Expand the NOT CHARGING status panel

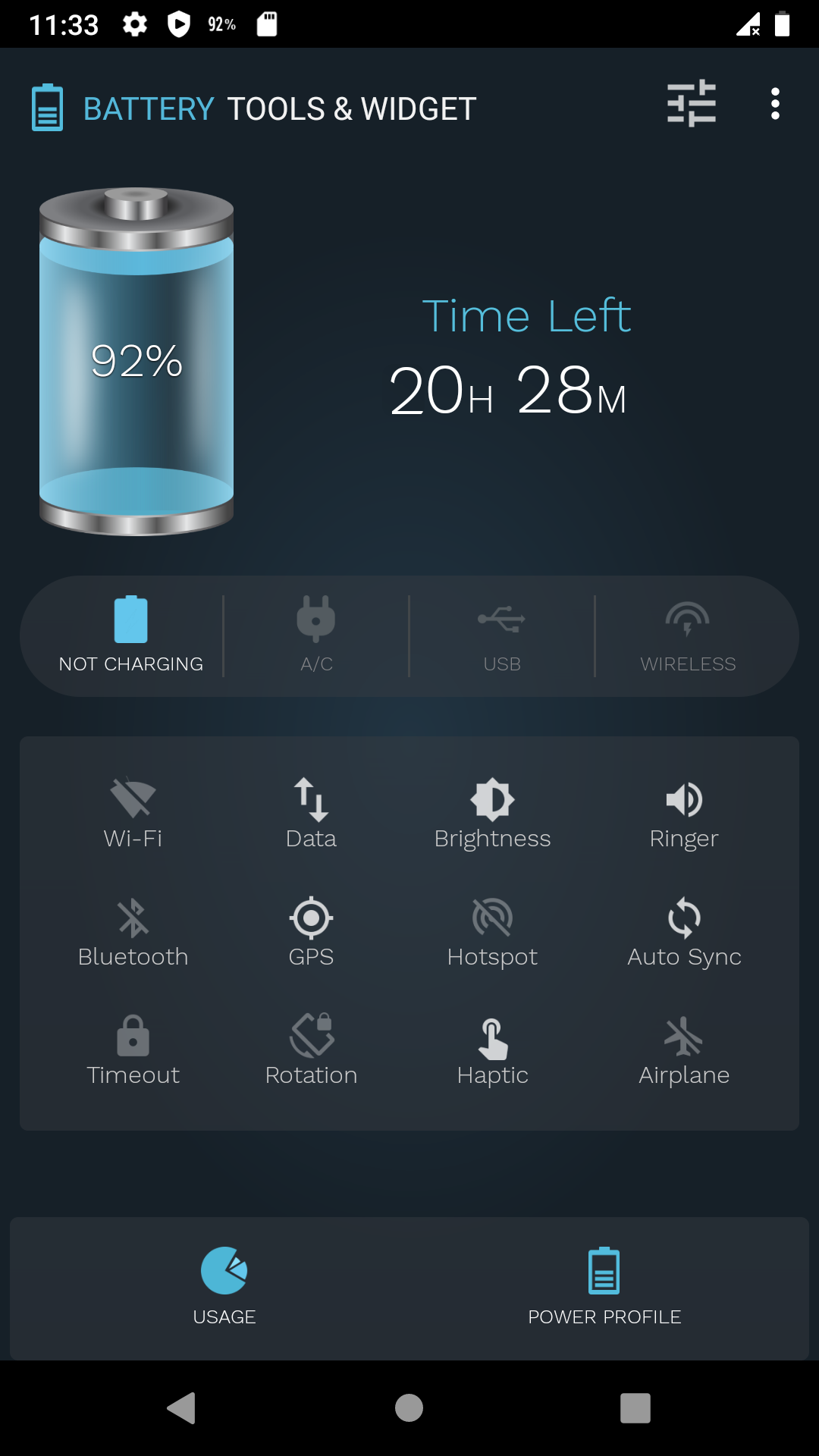point(130,635)
